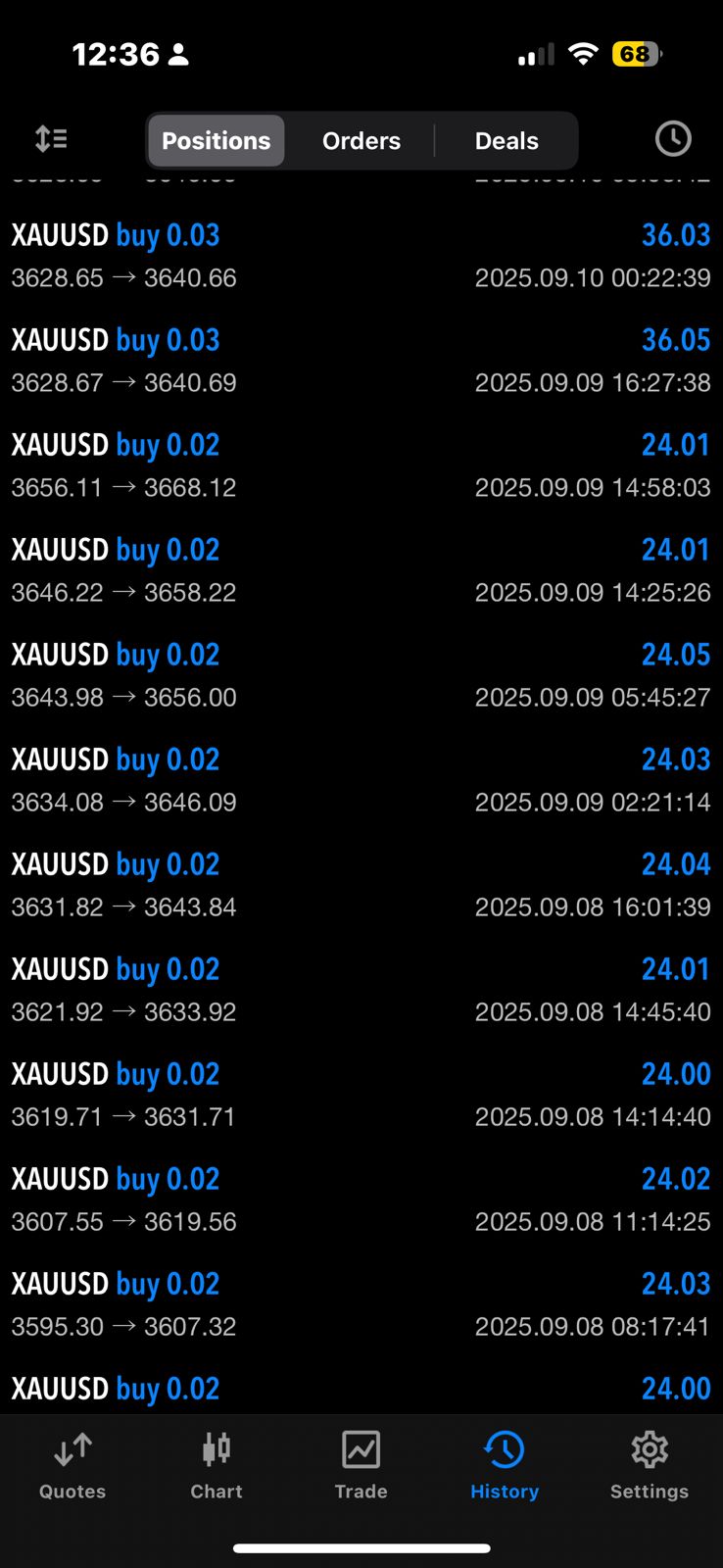Tap the trade from 2025.09.08 16:01:39
The width and height of the screenshot is (723, 1568).
[x=361, y=884]
